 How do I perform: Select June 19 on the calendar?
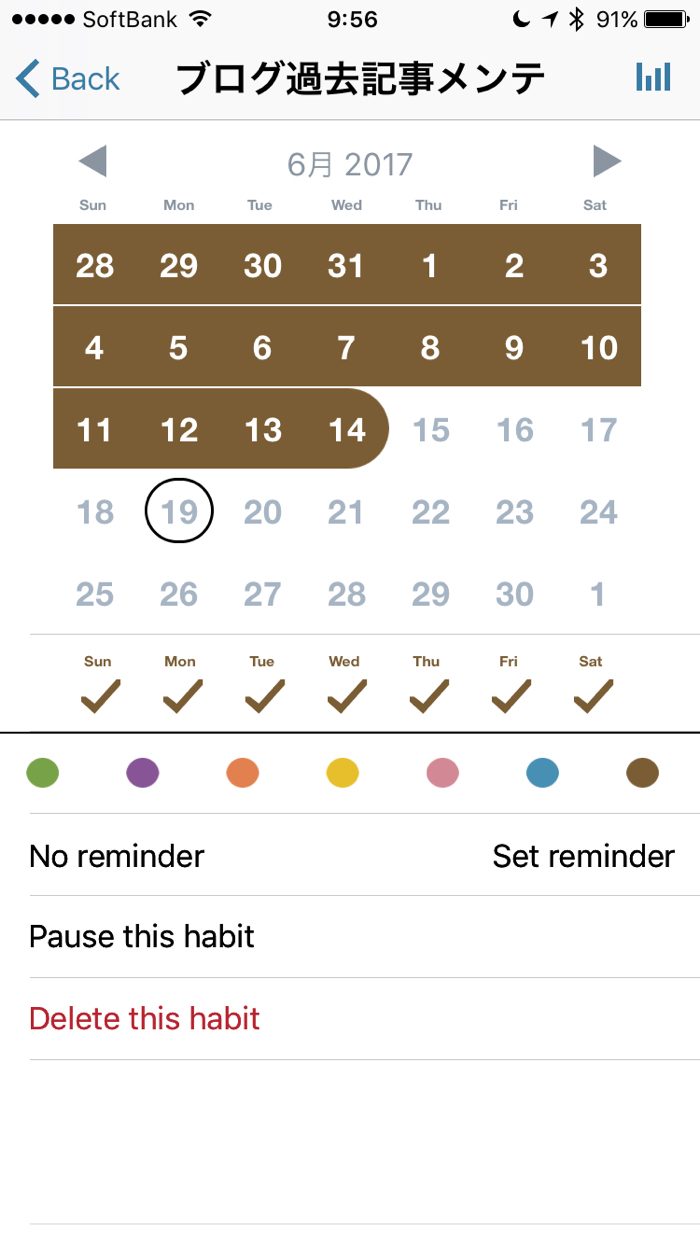179,511
